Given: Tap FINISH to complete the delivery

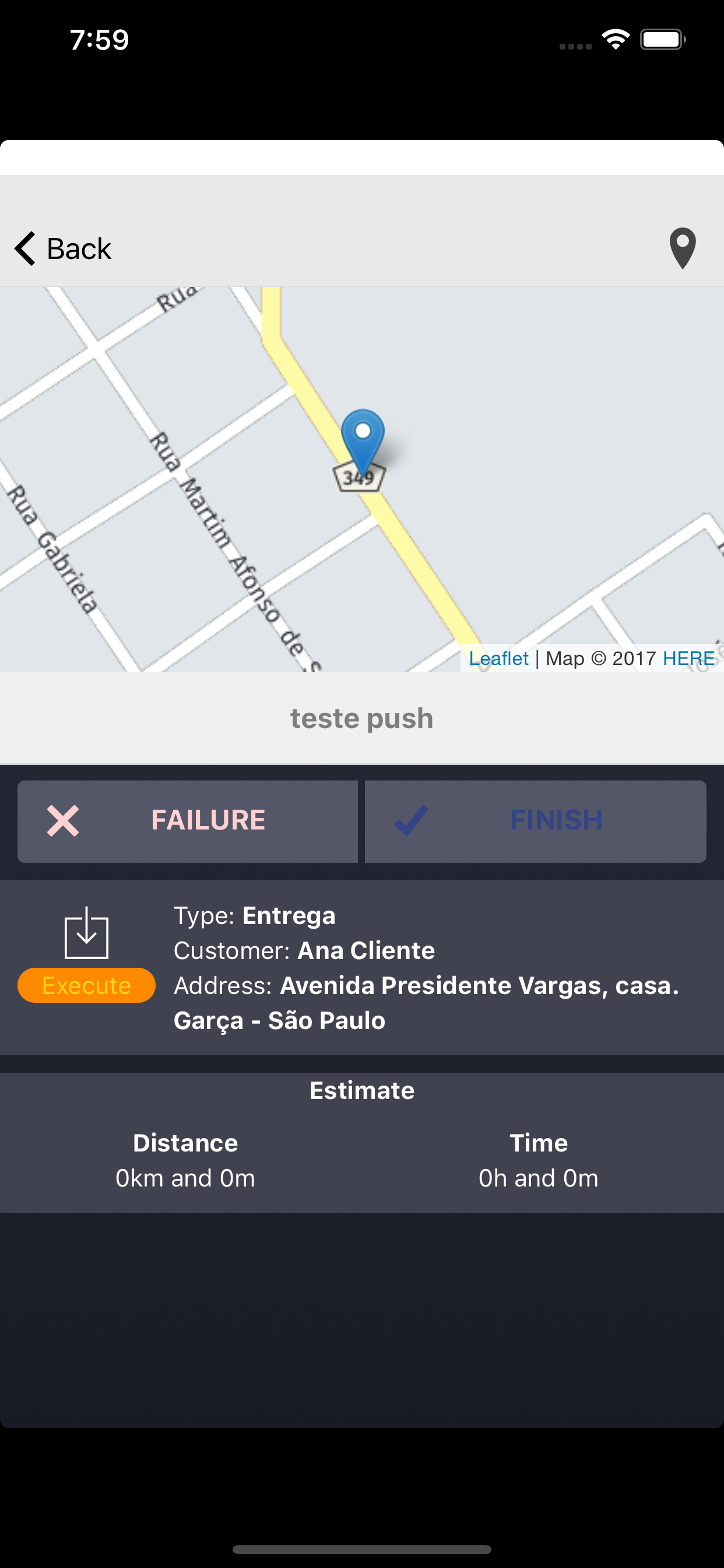Looking at the screenshot, I should coord(535,821).
